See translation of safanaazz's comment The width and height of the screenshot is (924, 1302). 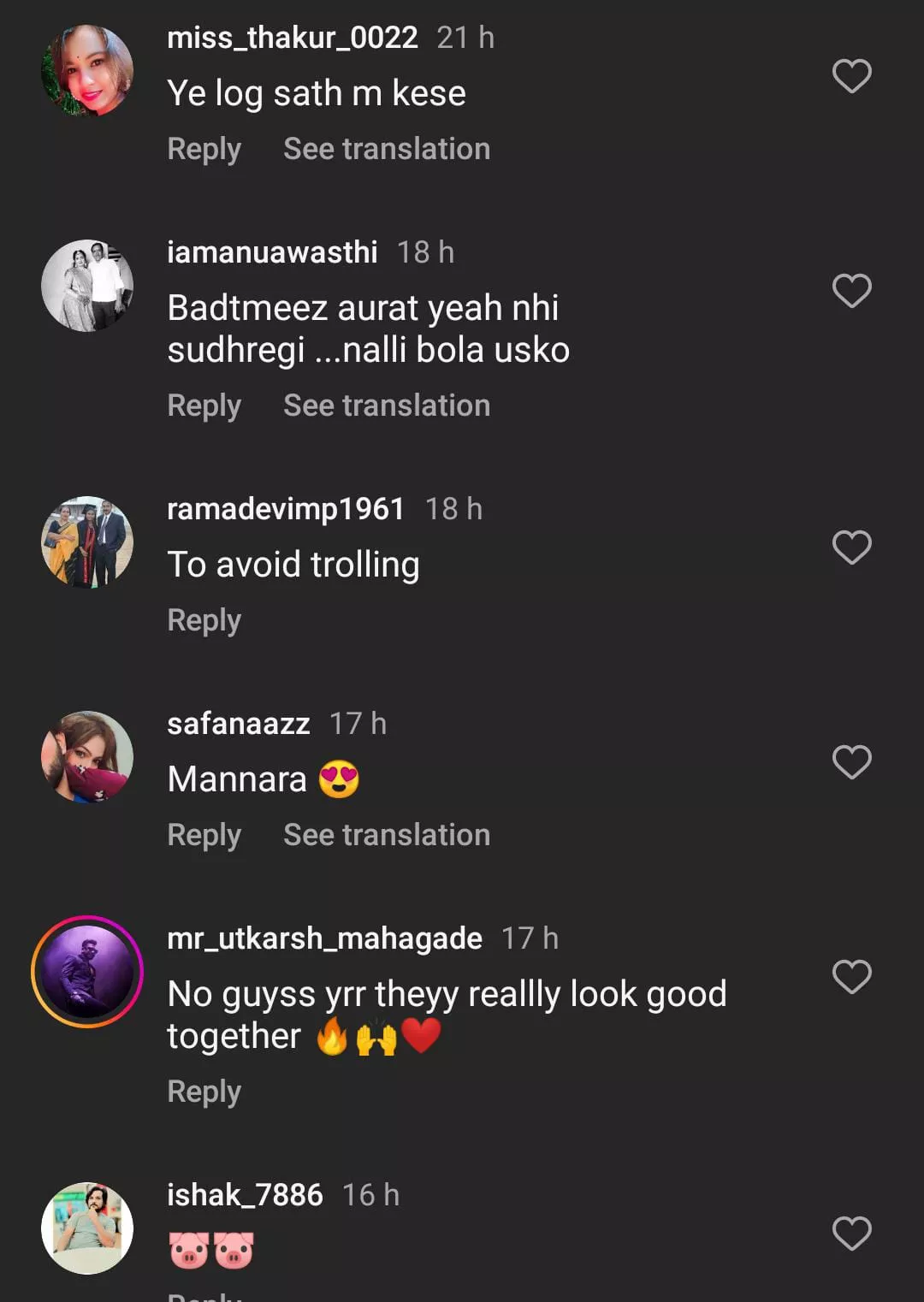pyautogui.click(x=387, y=835)
